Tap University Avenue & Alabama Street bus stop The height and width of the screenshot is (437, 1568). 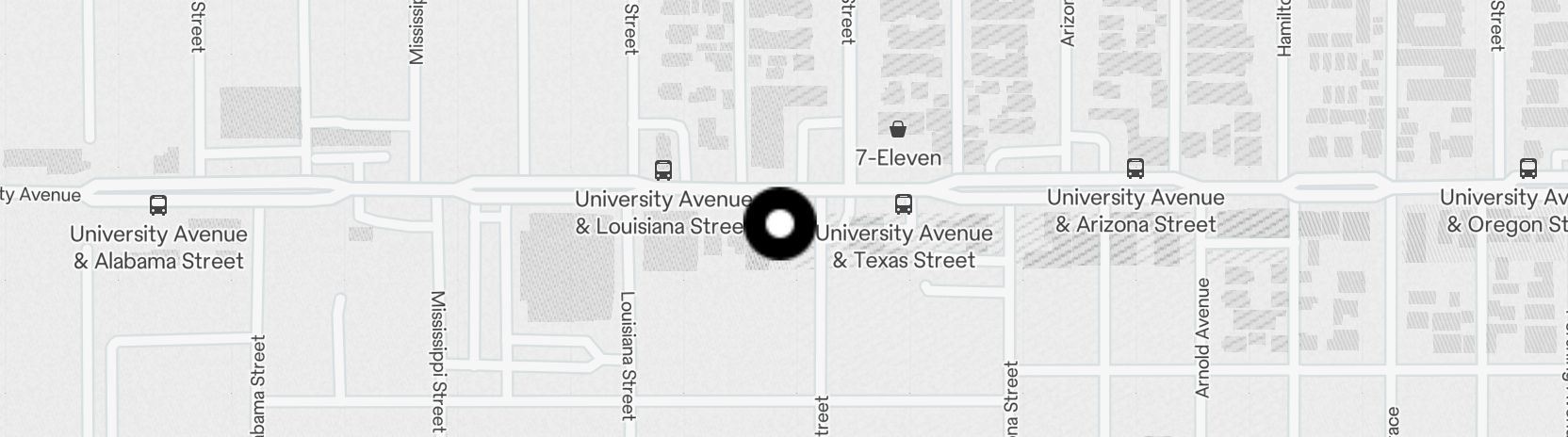158,205
